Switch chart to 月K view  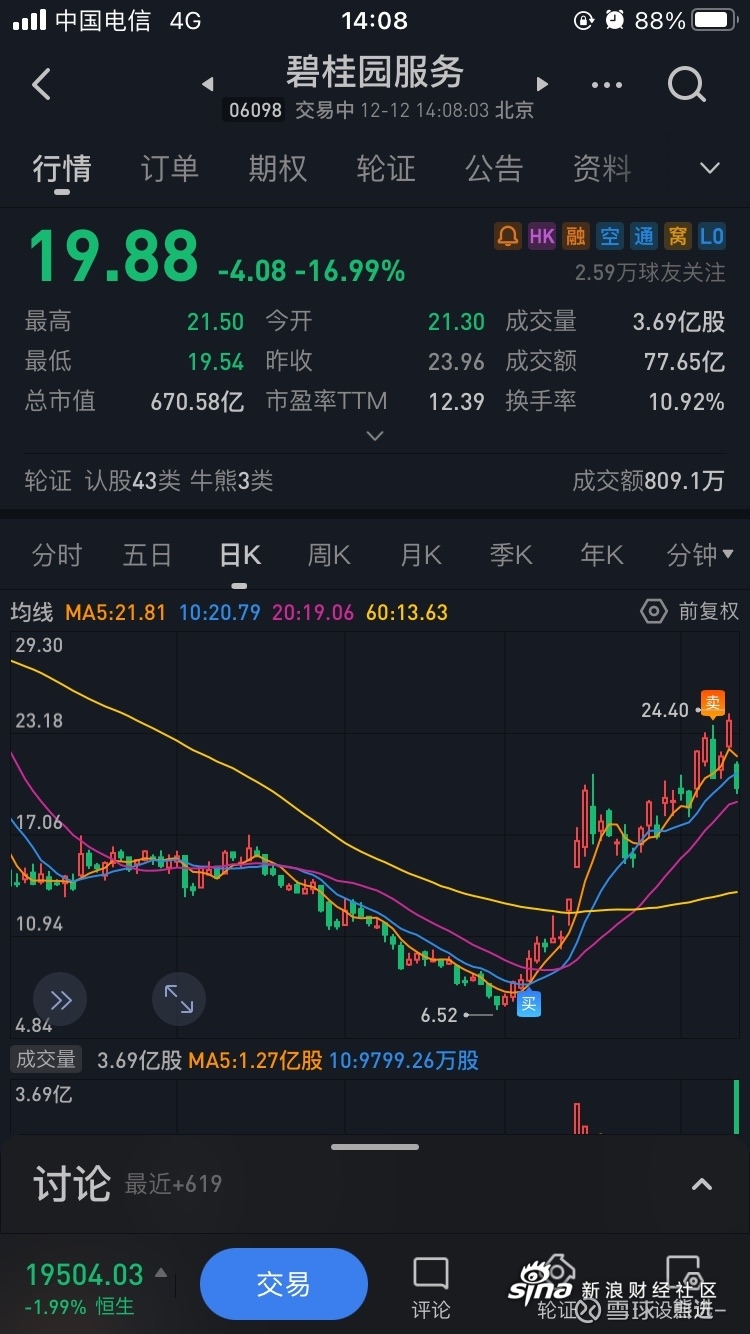[x=420, y=555]
